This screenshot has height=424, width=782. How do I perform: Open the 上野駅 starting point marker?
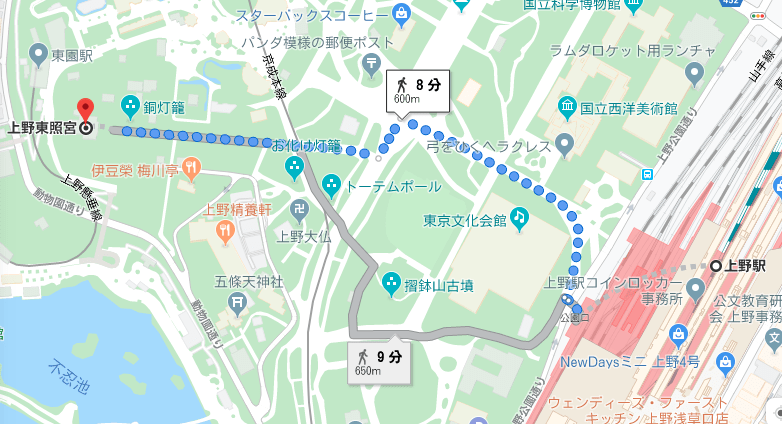coord(716,266)
